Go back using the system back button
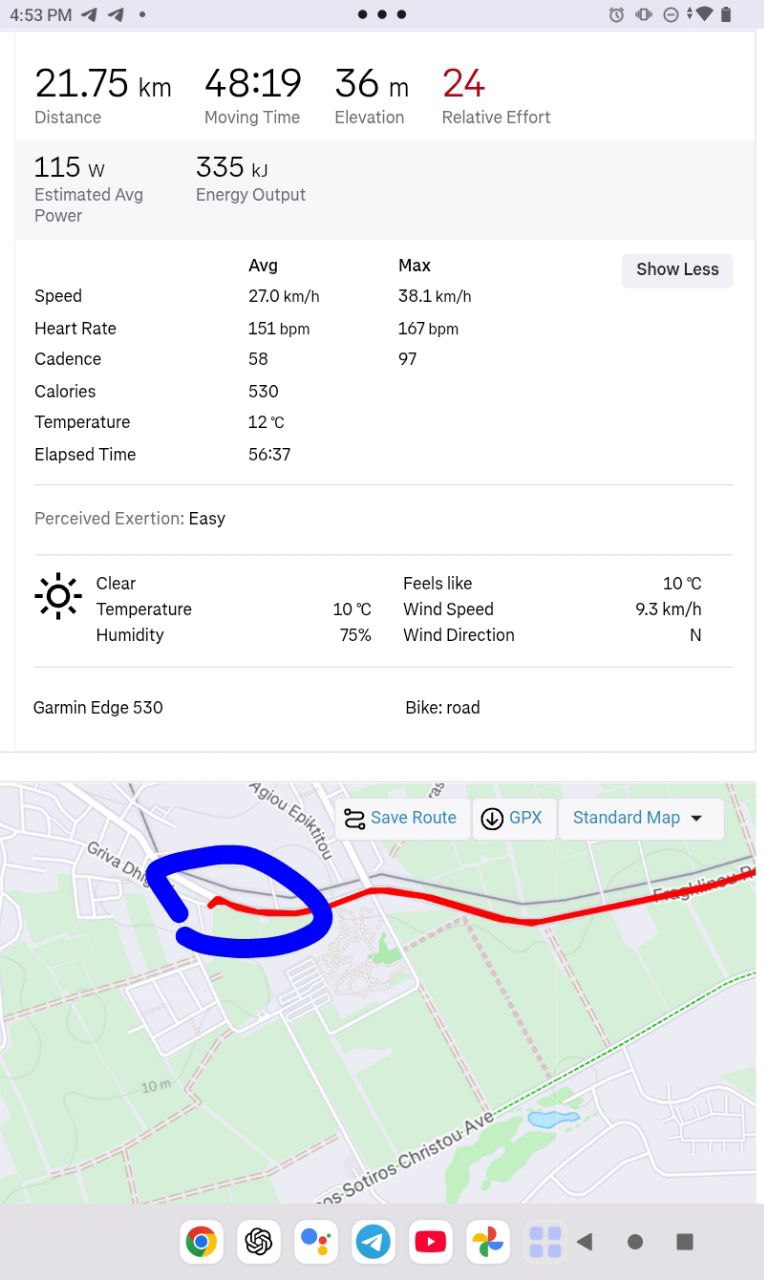 (585, 1242)
